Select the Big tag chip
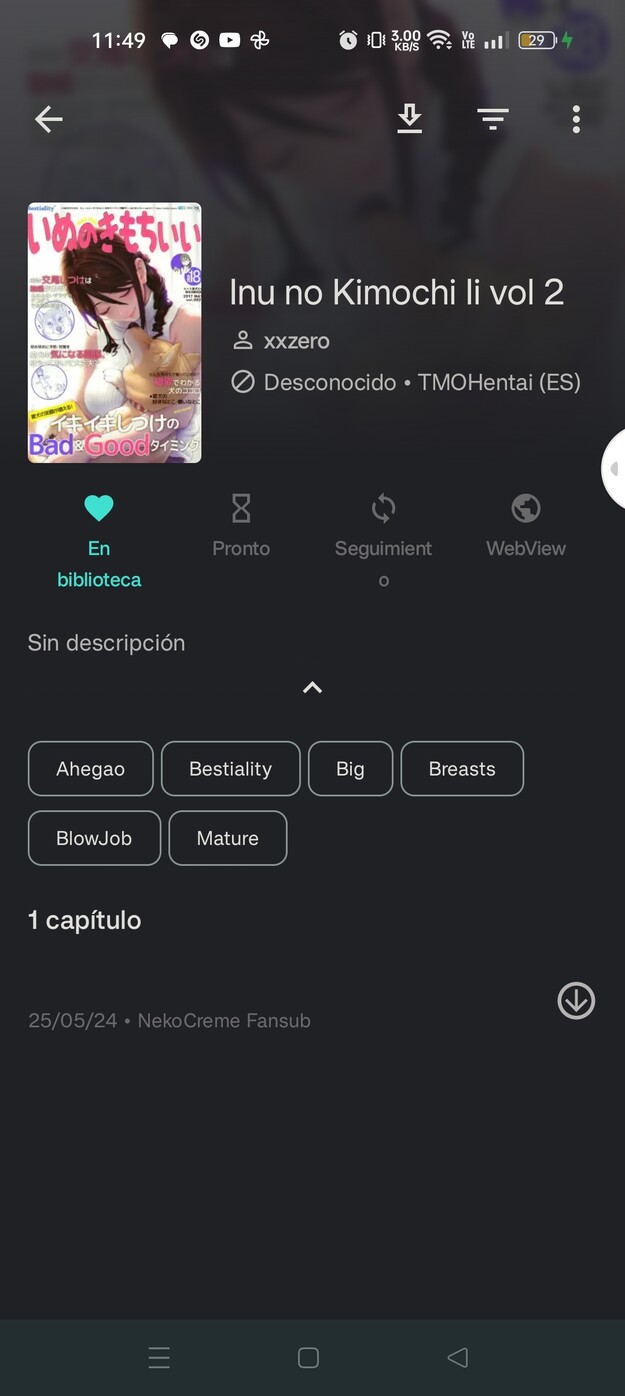 (350, 769)
